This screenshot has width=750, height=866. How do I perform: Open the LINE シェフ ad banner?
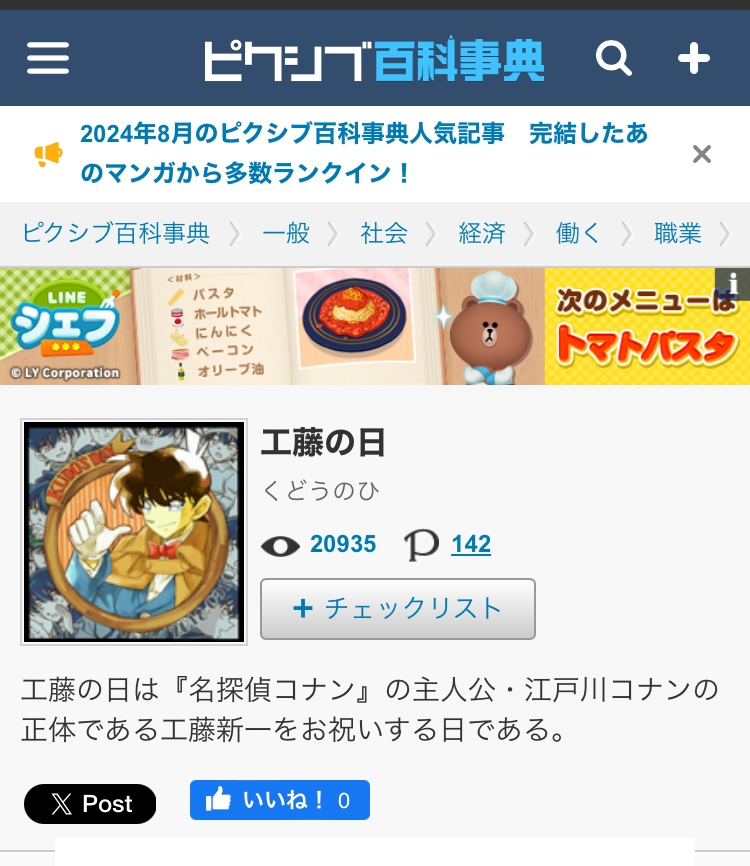click(x=375, y=326)
